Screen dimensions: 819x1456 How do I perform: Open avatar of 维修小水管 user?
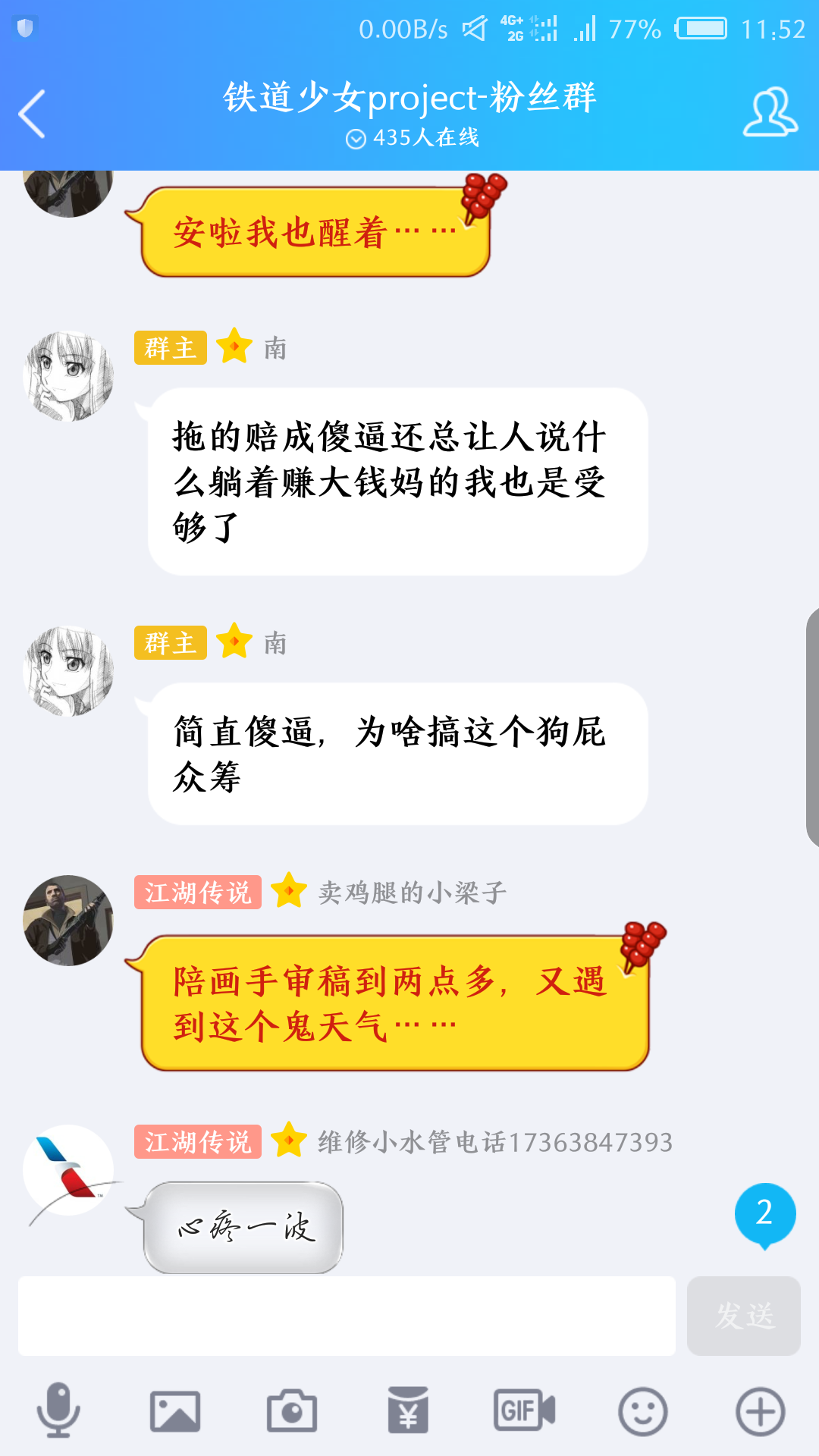point(68,1170)
